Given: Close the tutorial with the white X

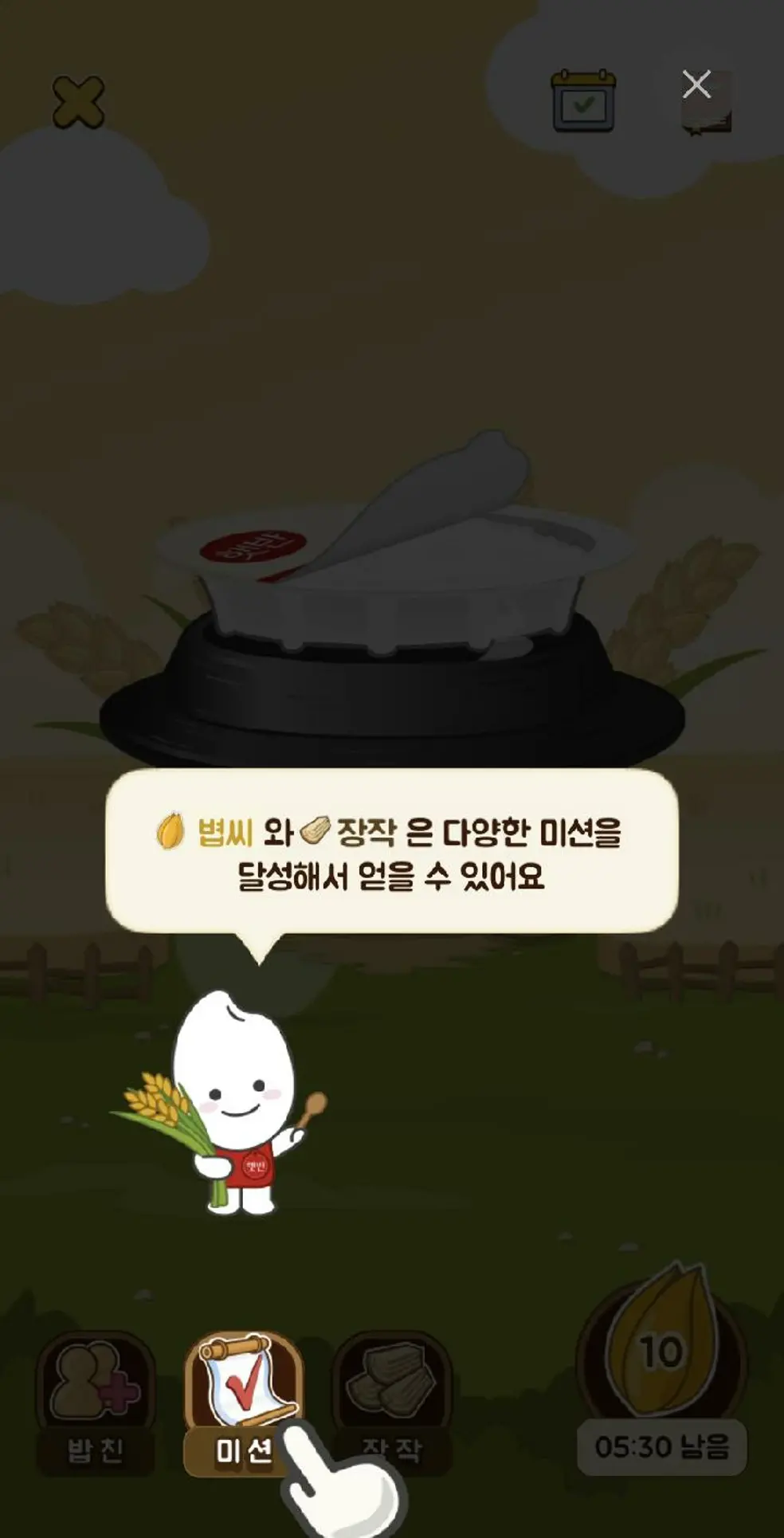Looking at the screenshot, I should point(696,84).
